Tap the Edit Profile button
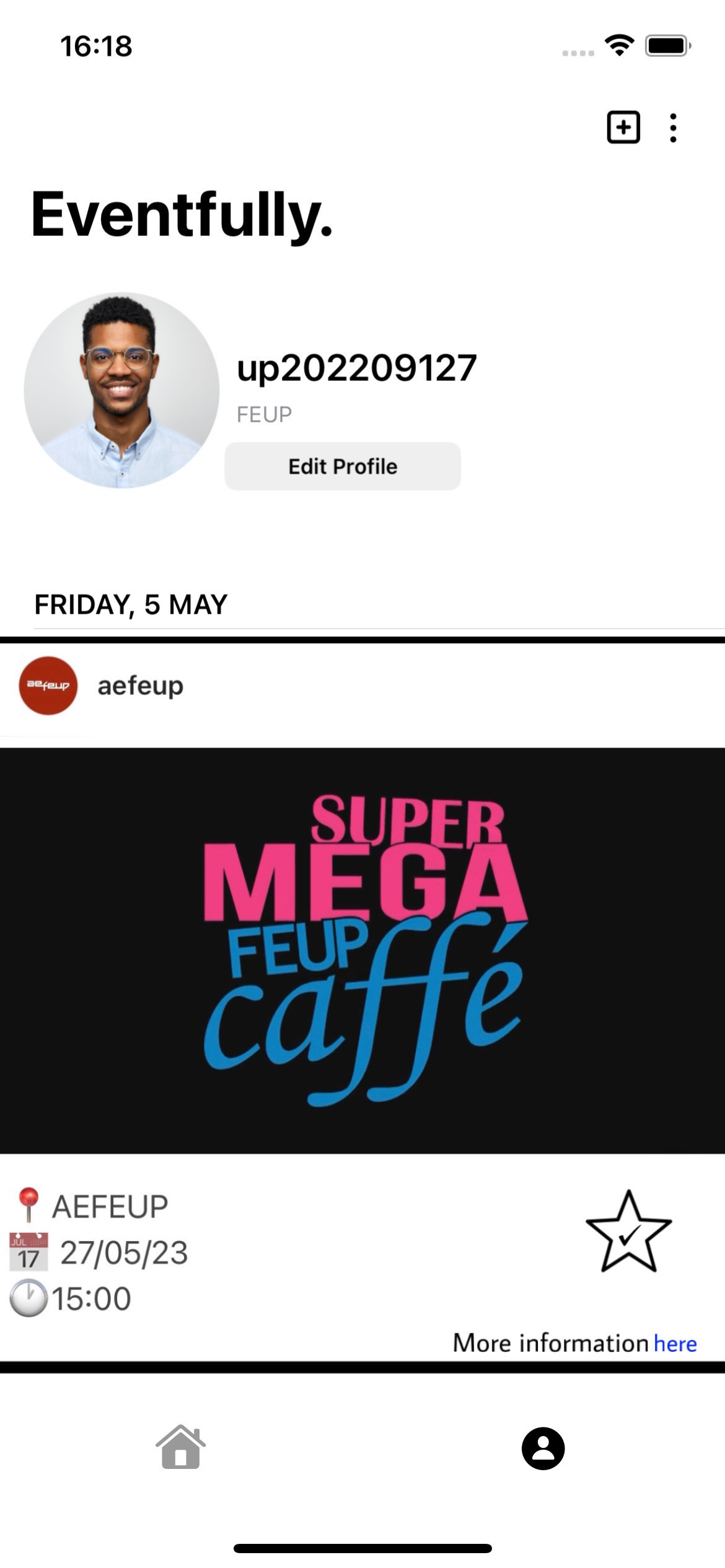Image resolution: width=725 pixels, height=1568 pixels. [x=342, y=466]
